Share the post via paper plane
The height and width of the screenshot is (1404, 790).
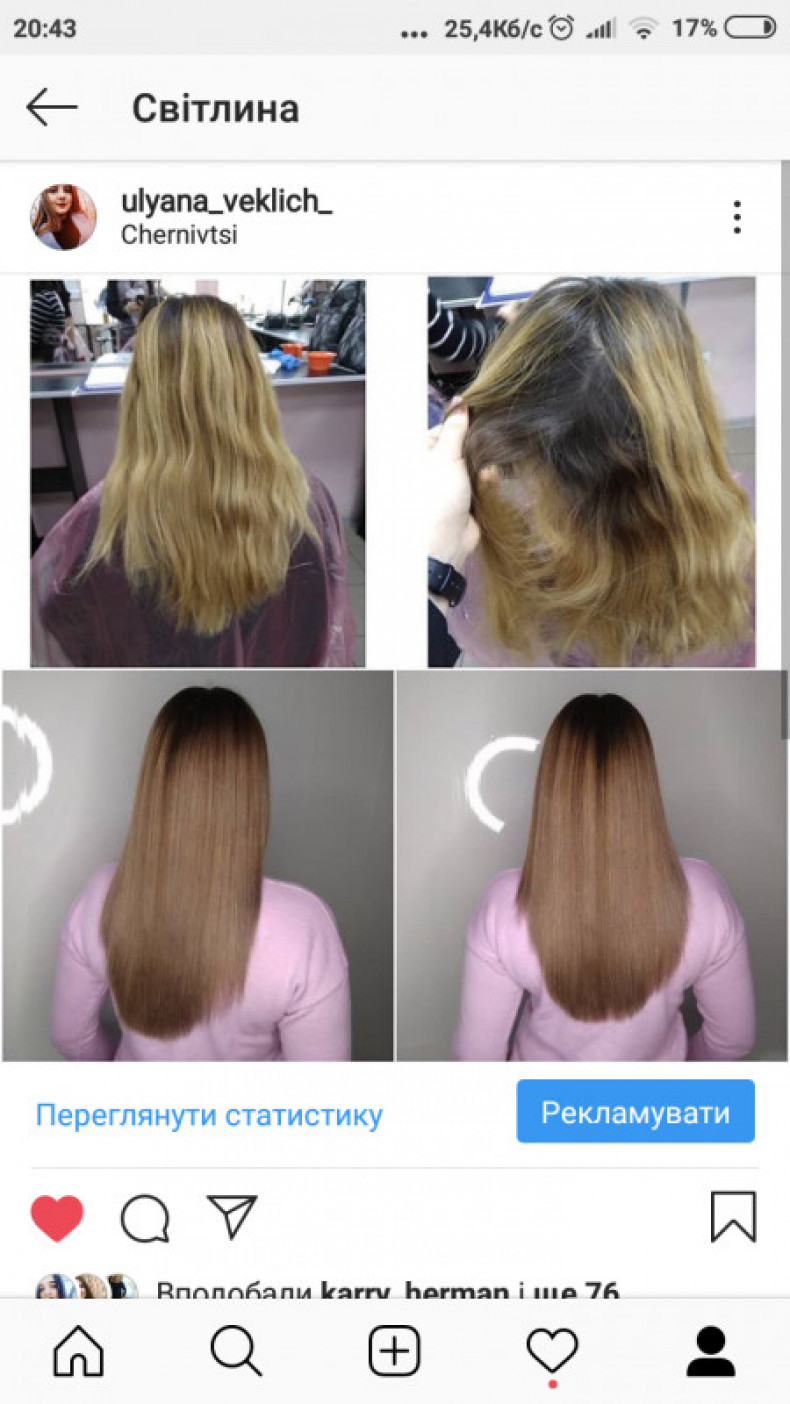click(x=232, y=1216)
